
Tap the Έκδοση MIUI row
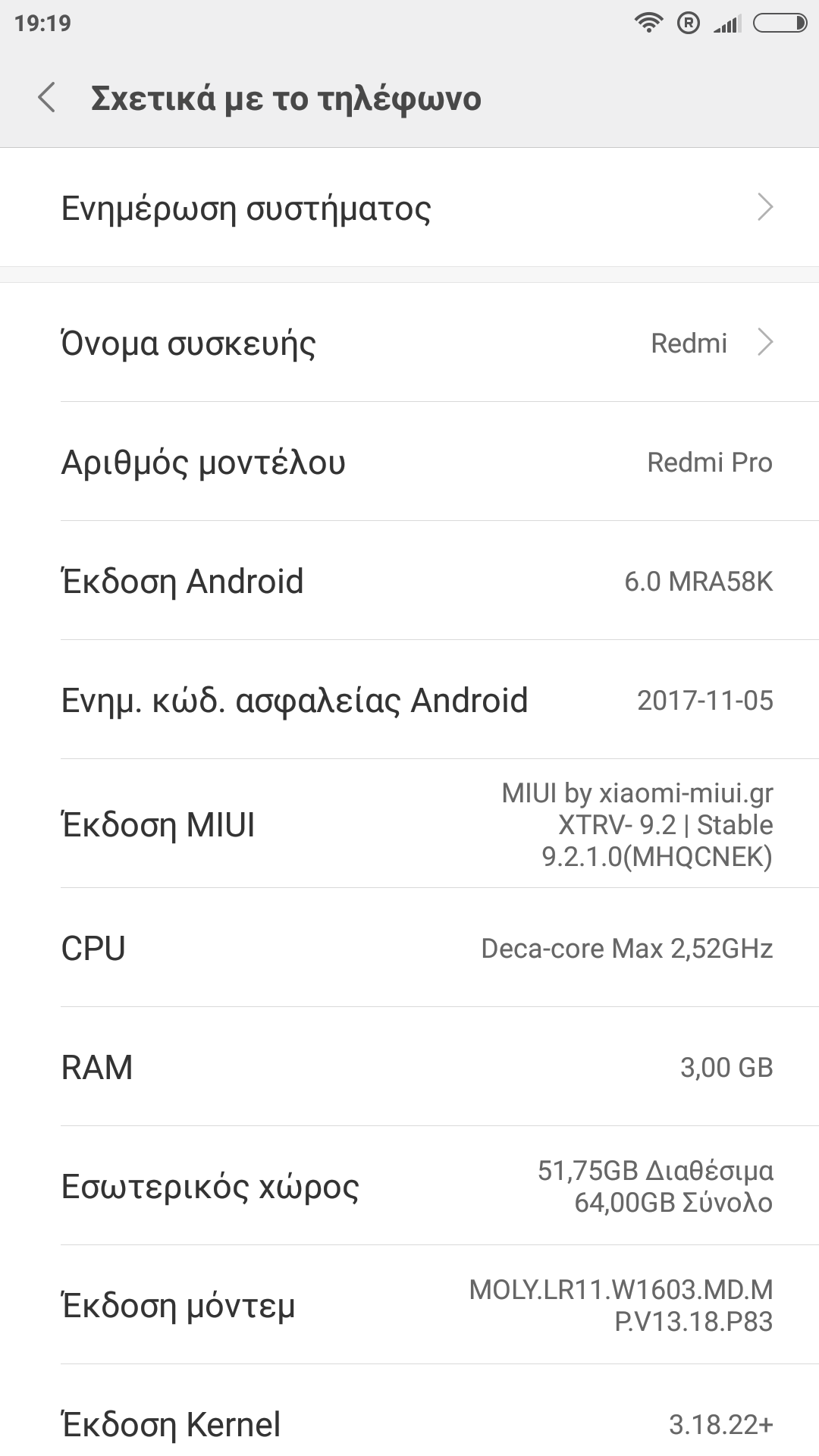(409, 824)
